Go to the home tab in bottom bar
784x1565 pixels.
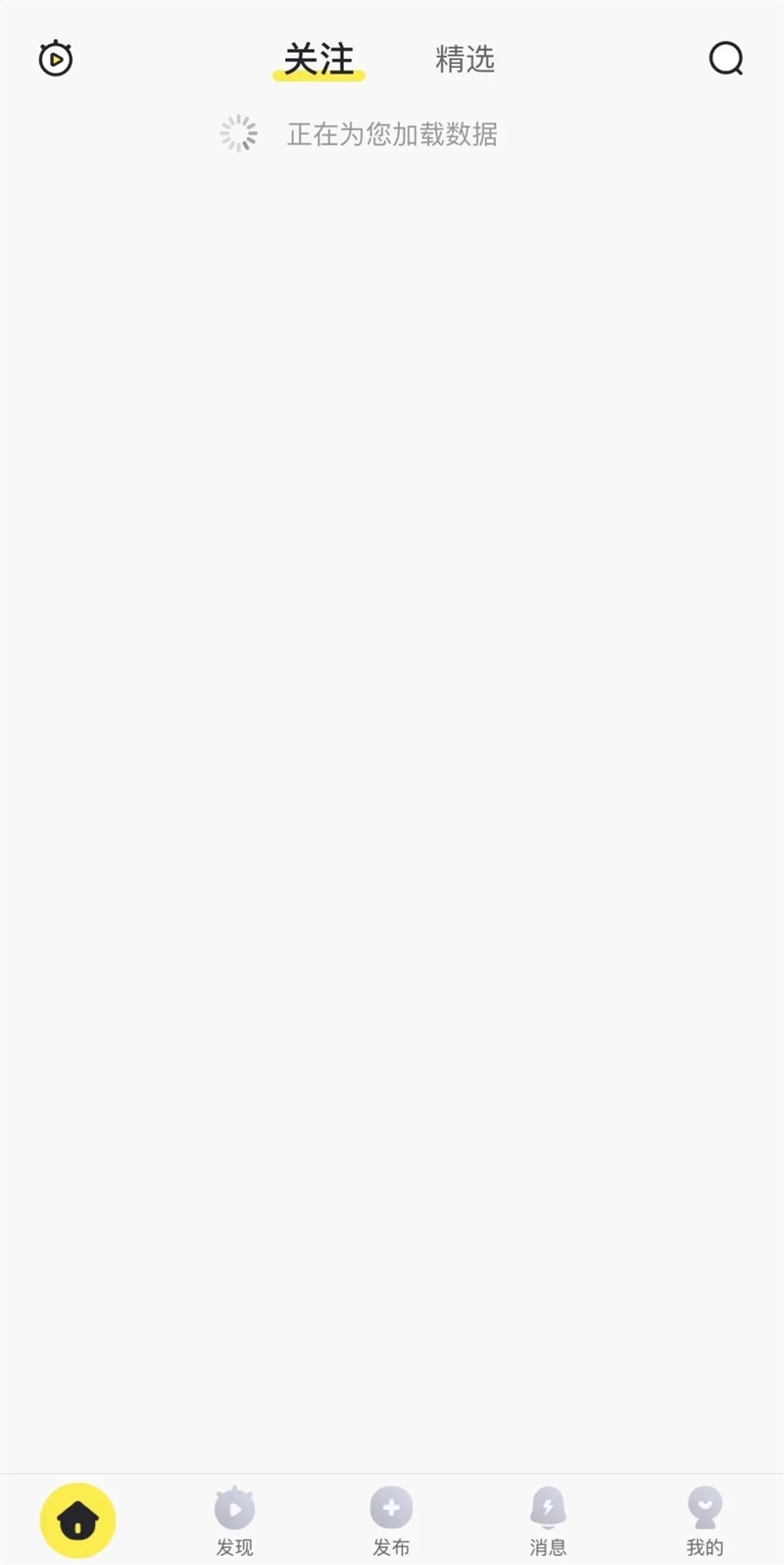point(77,1520)
